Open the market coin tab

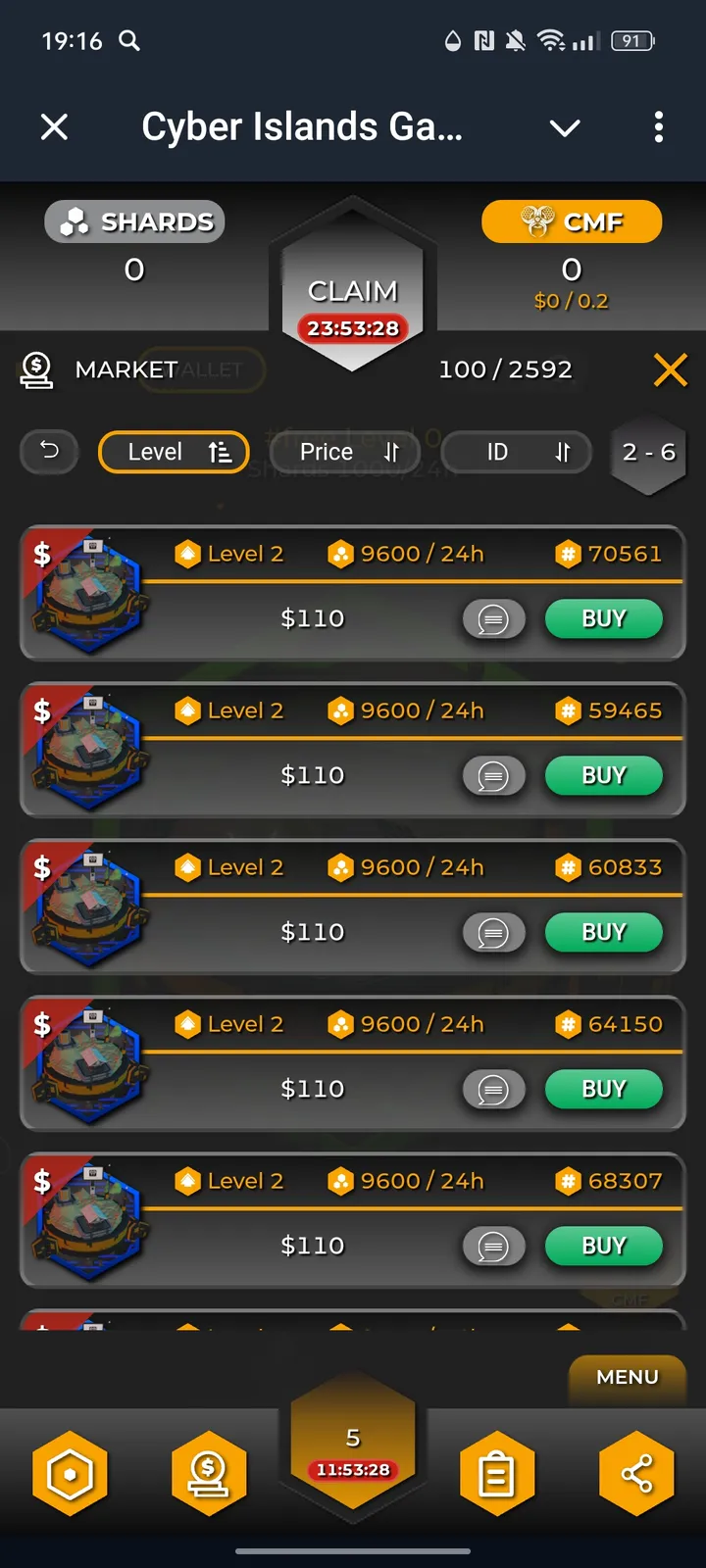click(x=209, y=1473)
